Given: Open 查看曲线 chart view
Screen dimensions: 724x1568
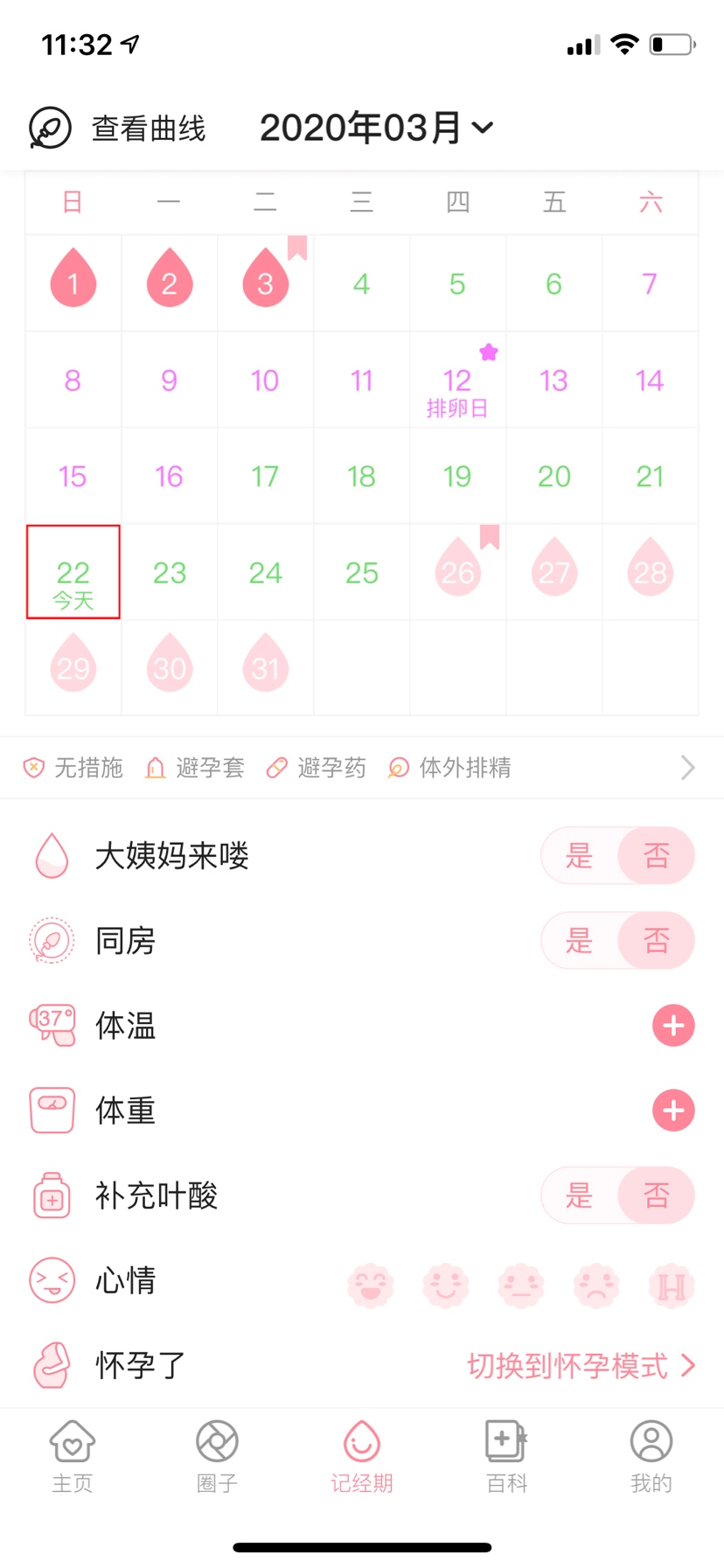Looking at the screenshot, I should tap(118, 129).
